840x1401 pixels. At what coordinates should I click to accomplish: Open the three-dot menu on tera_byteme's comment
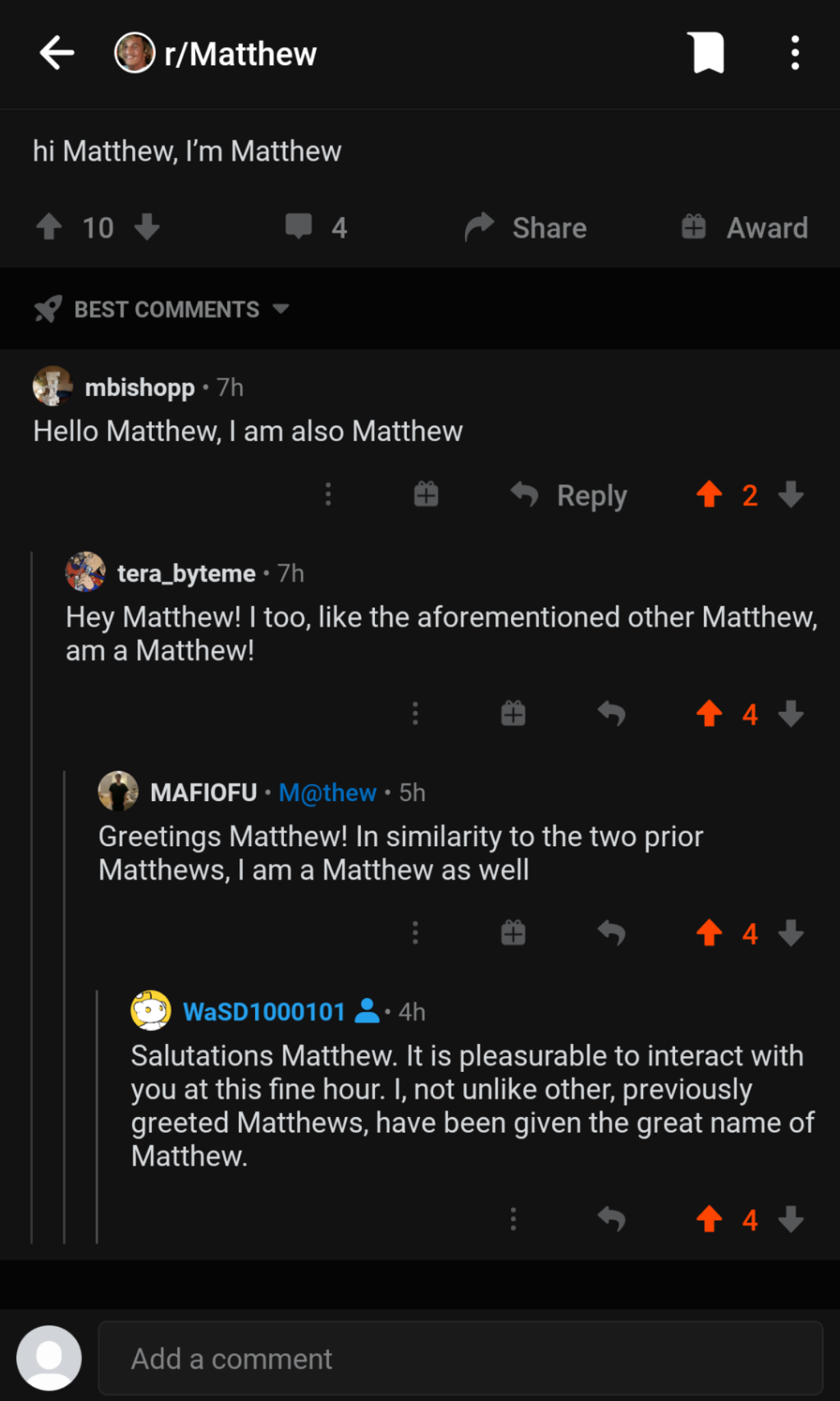pos(415,713)
